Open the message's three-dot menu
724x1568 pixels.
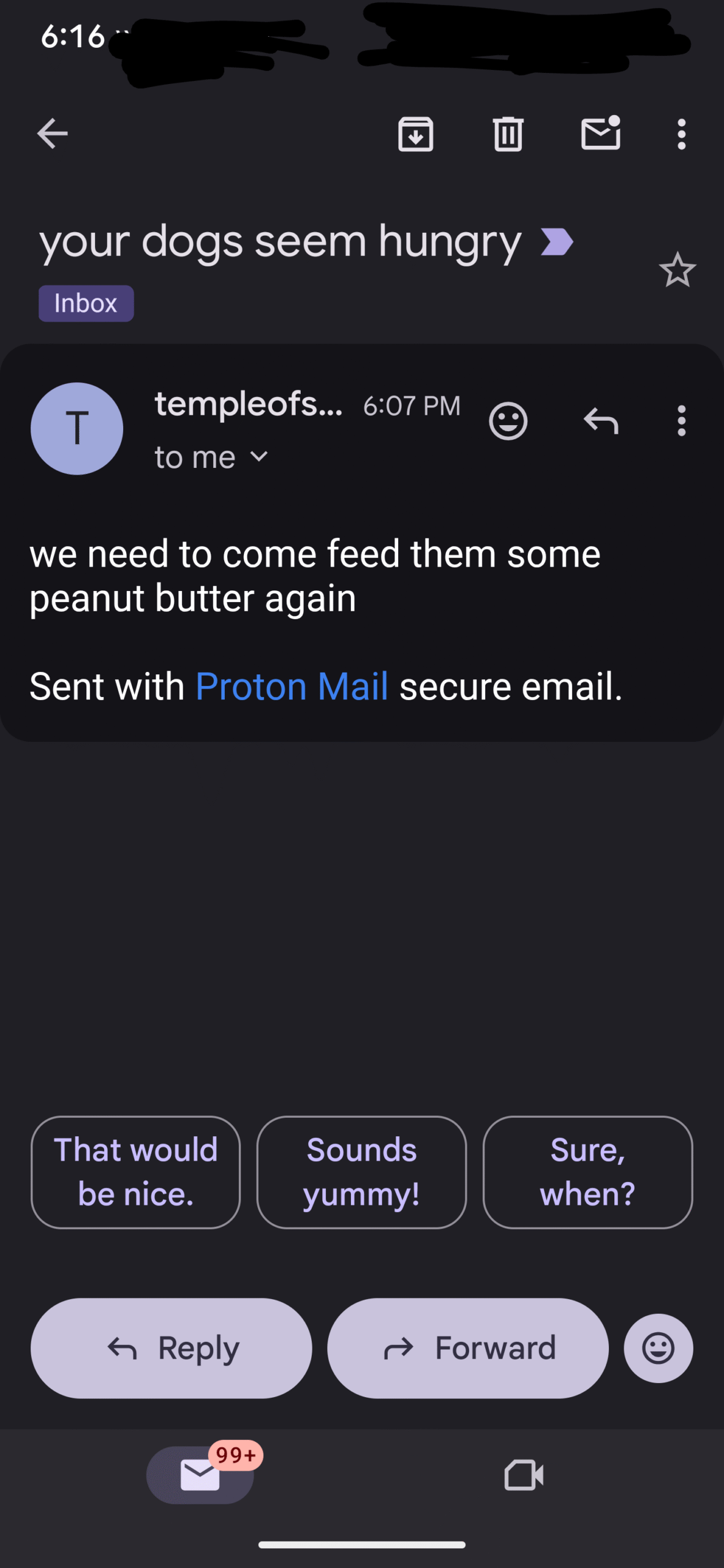tap(681, 421)
